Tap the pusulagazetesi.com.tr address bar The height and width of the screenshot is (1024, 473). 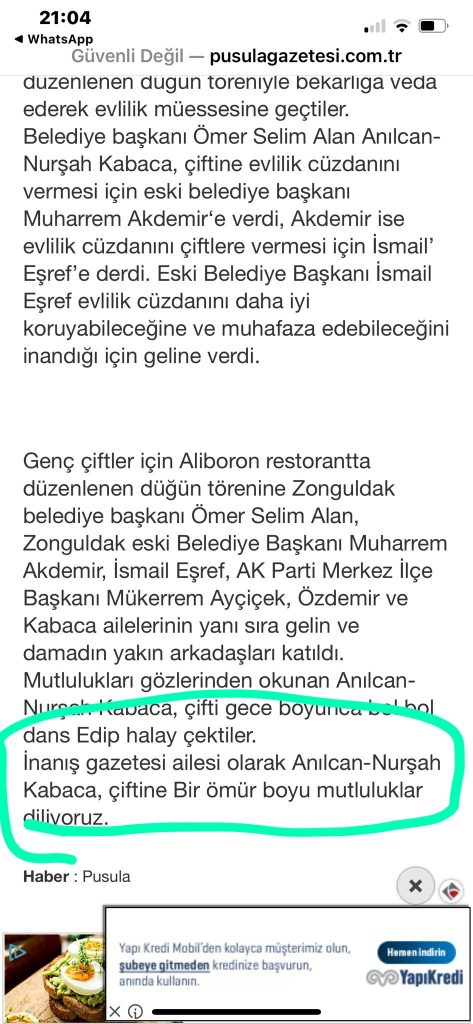[236, 56]
